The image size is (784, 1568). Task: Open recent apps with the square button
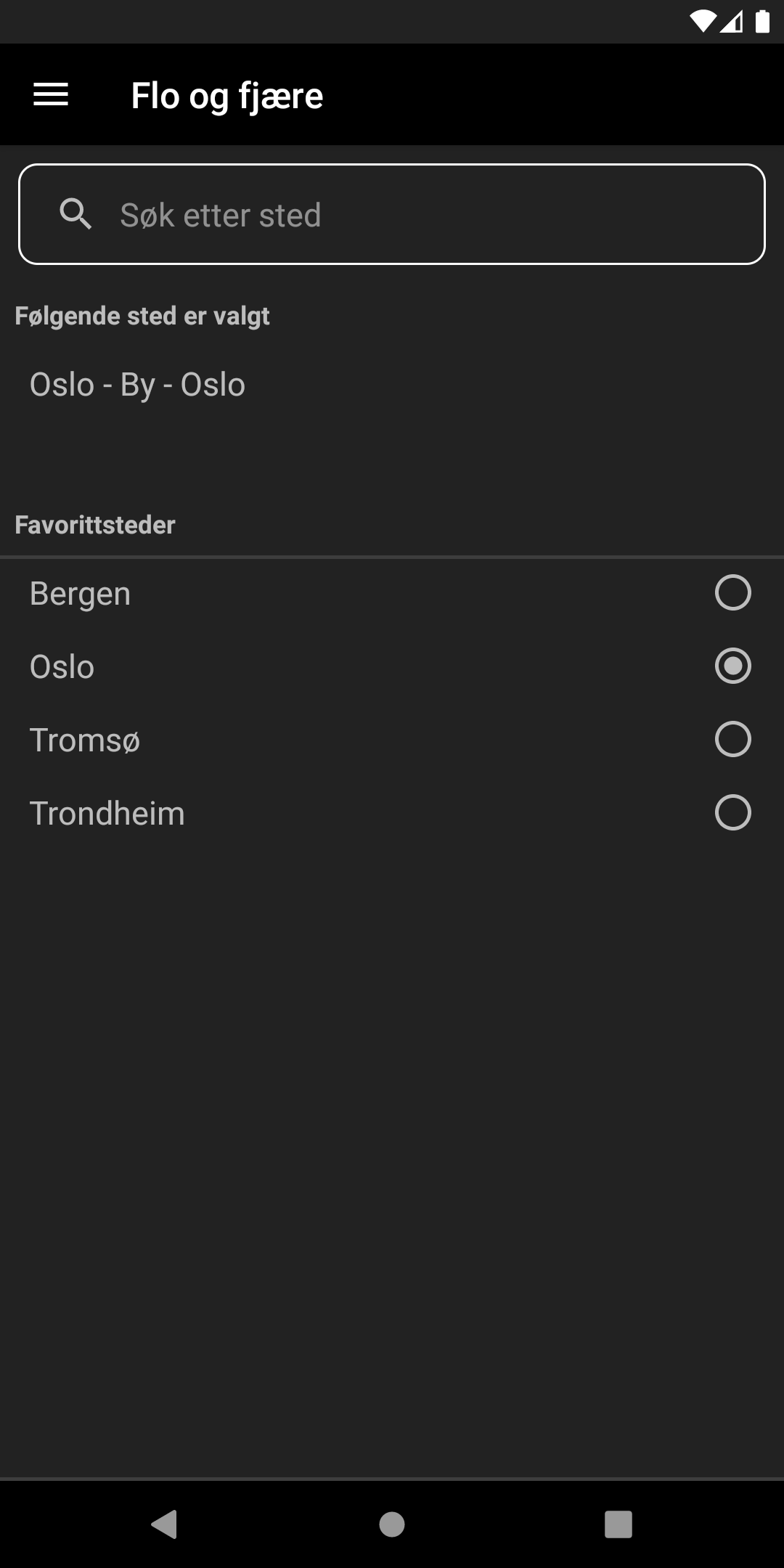[x=618, y=1525]
